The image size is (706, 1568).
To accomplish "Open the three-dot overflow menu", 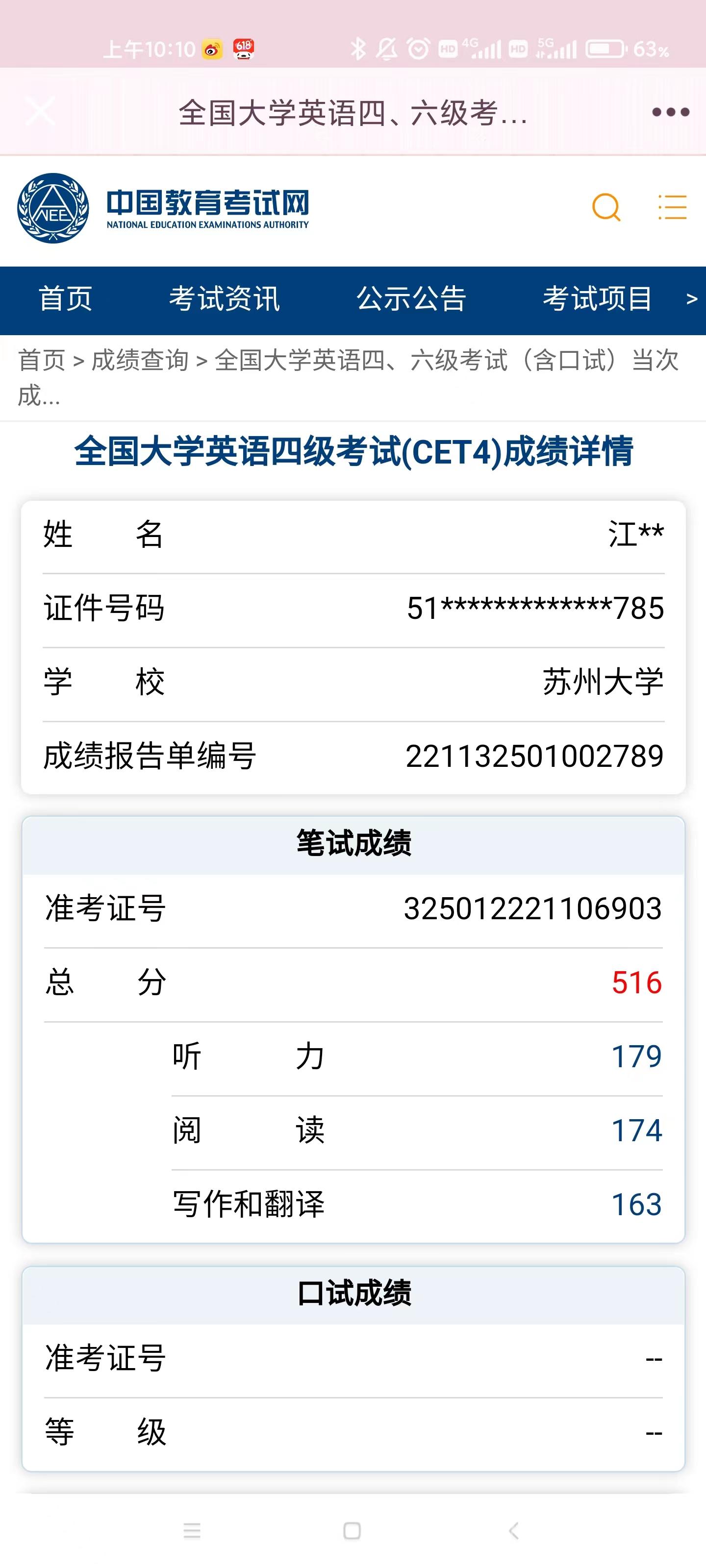I will pyautogui.click(x=670, y=112).
